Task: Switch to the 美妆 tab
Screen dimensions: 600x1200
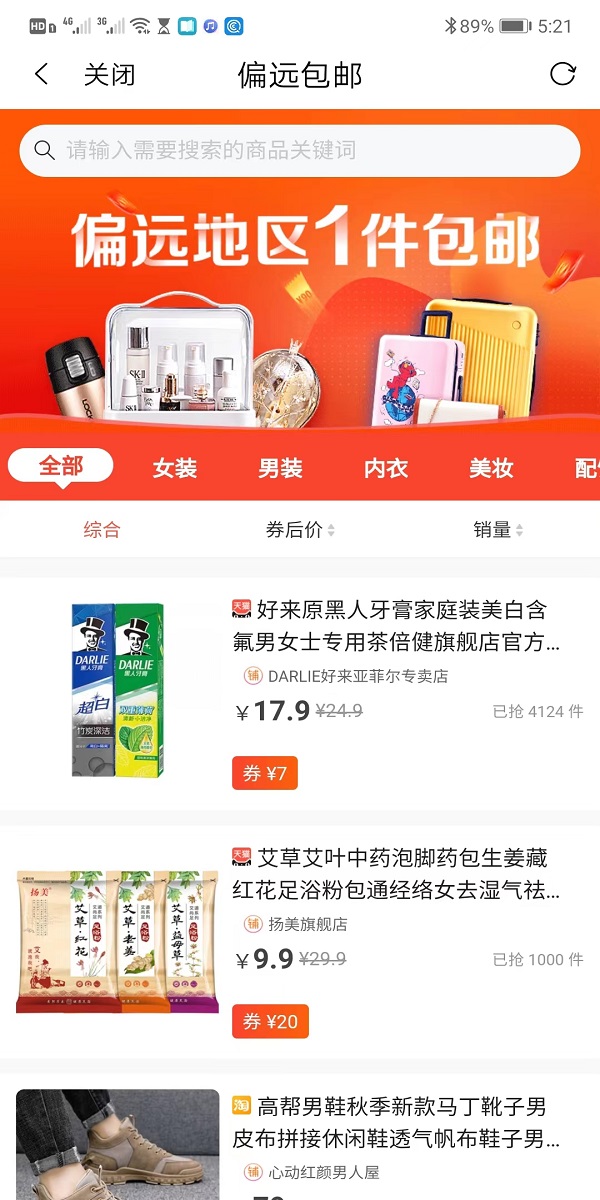Action: click(x=491, y=468)
